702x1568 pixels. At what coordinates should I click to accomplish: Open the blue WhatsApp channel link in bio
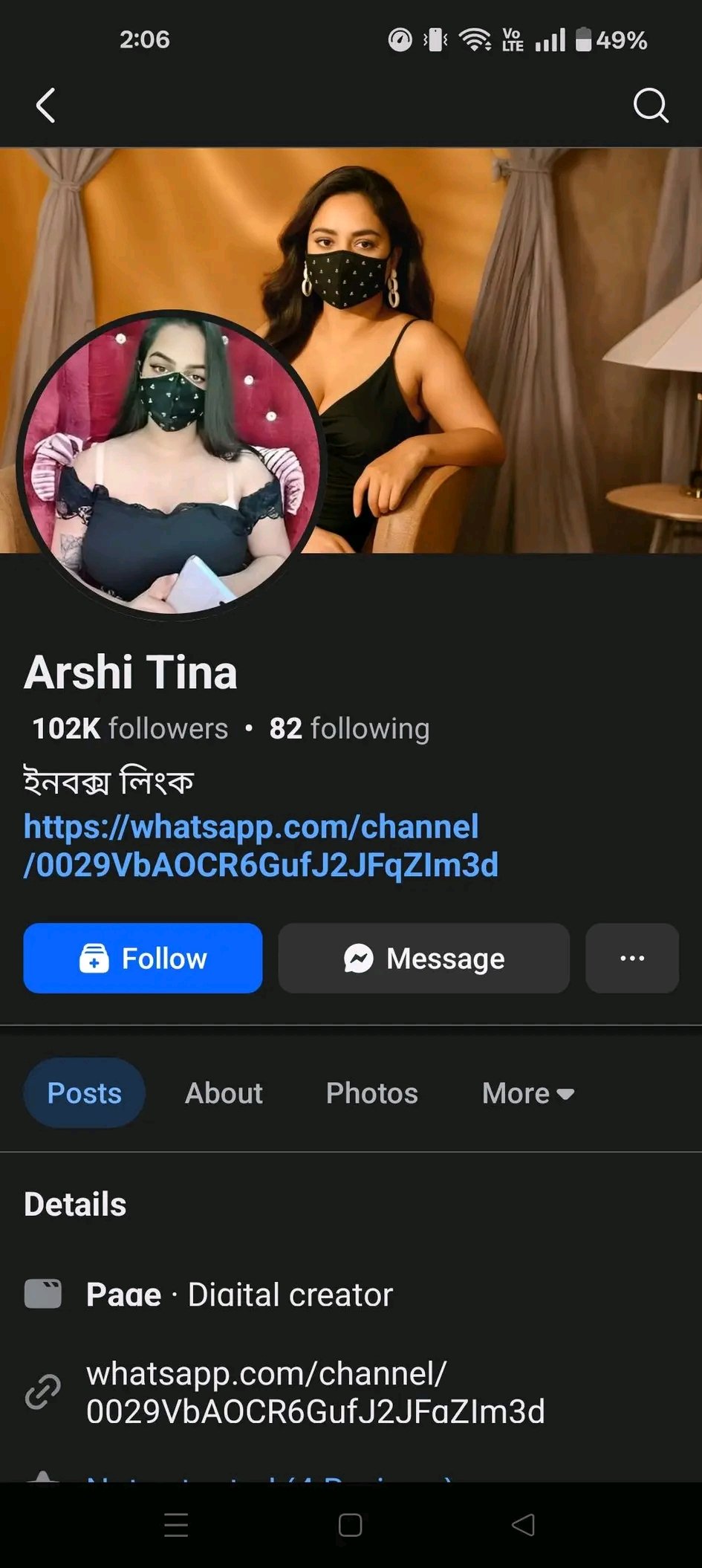(260, 846)
